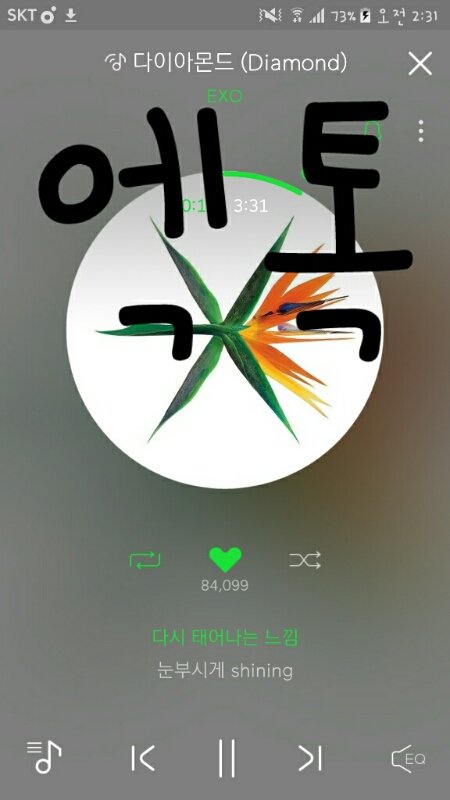Open the full lyrics view

225,654
